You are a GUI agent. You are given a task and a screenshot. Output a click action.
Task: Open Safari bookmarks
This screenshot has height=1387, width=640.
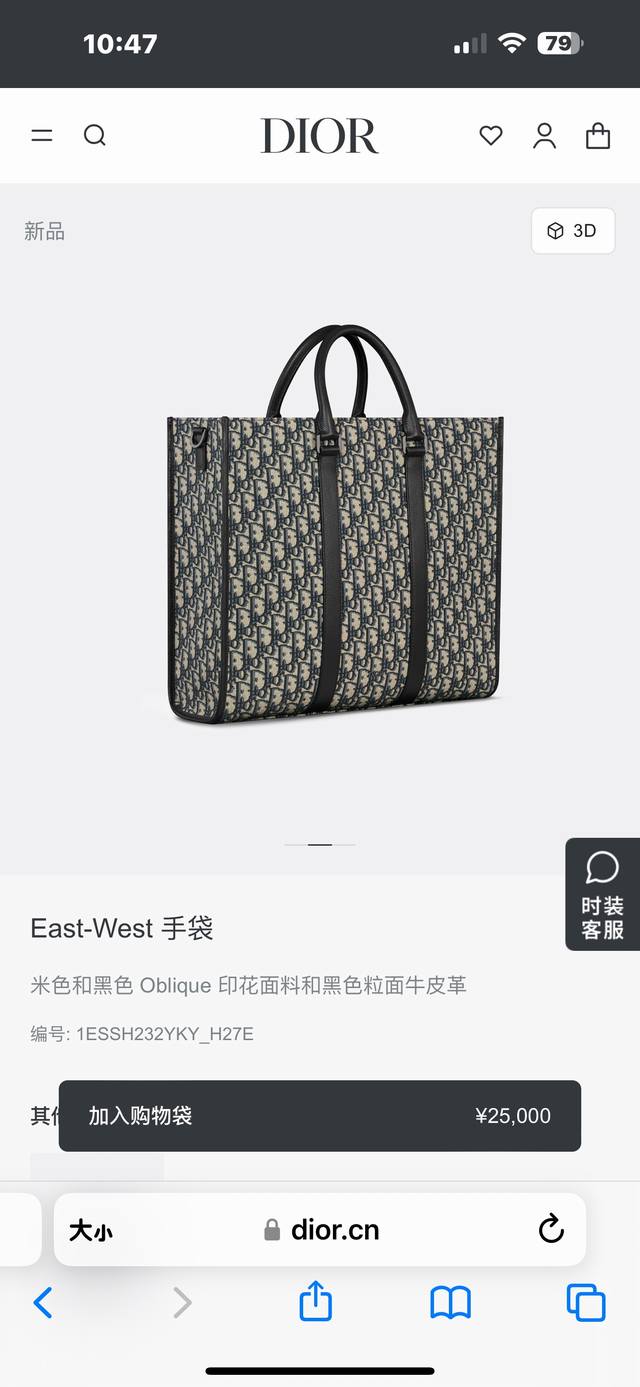[451, 1302]
